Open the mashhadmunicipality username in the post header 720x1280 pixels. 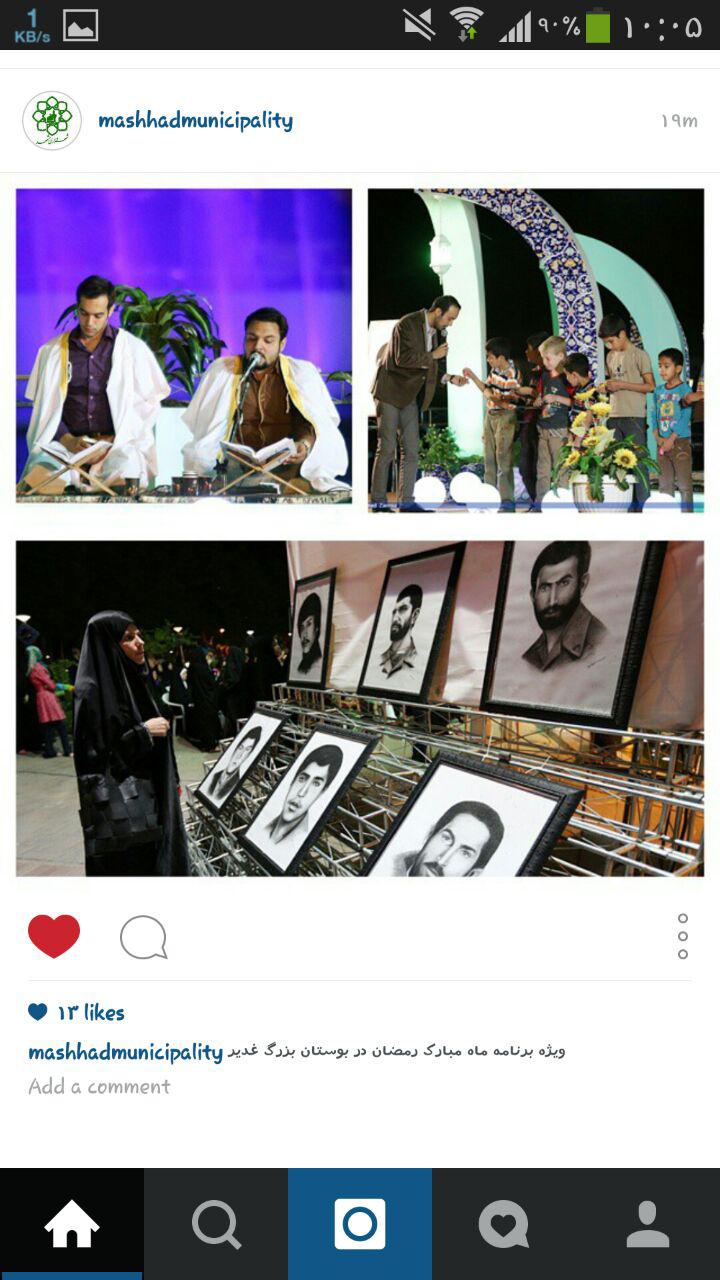point(195,121)
